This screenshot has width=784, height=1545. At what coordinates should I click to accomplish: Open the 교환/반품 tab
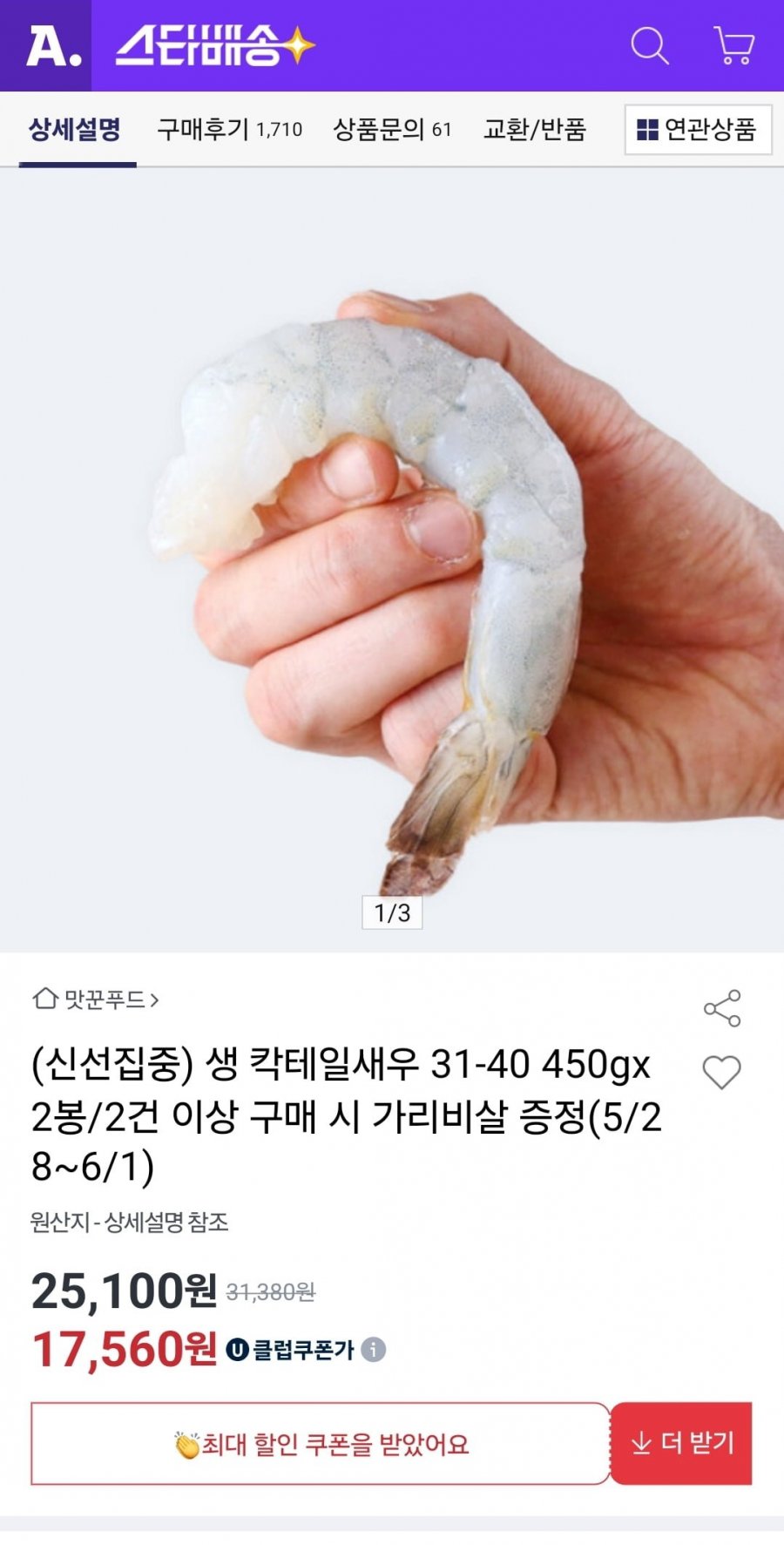click(x=534, y=129)
